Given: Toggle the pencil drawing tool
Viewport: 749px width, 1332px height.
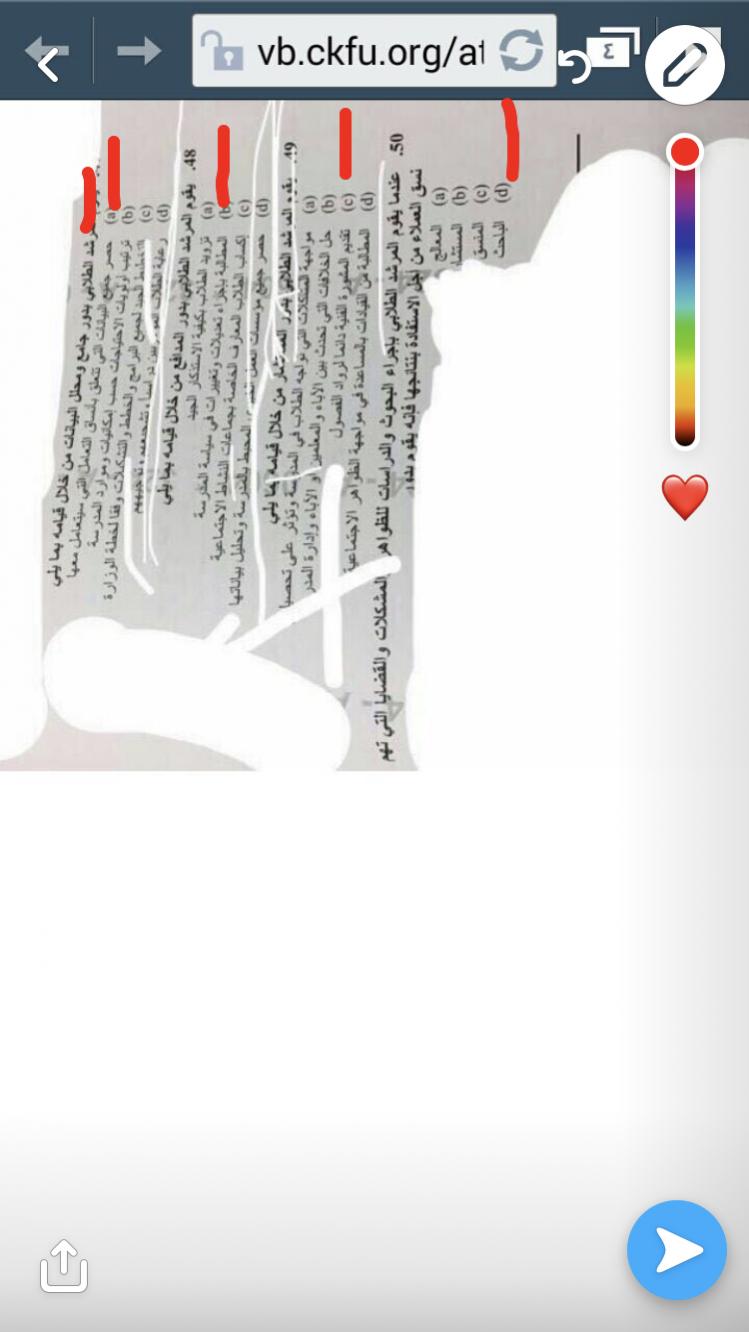Looking at the screenshot, I should pos(685,65).
